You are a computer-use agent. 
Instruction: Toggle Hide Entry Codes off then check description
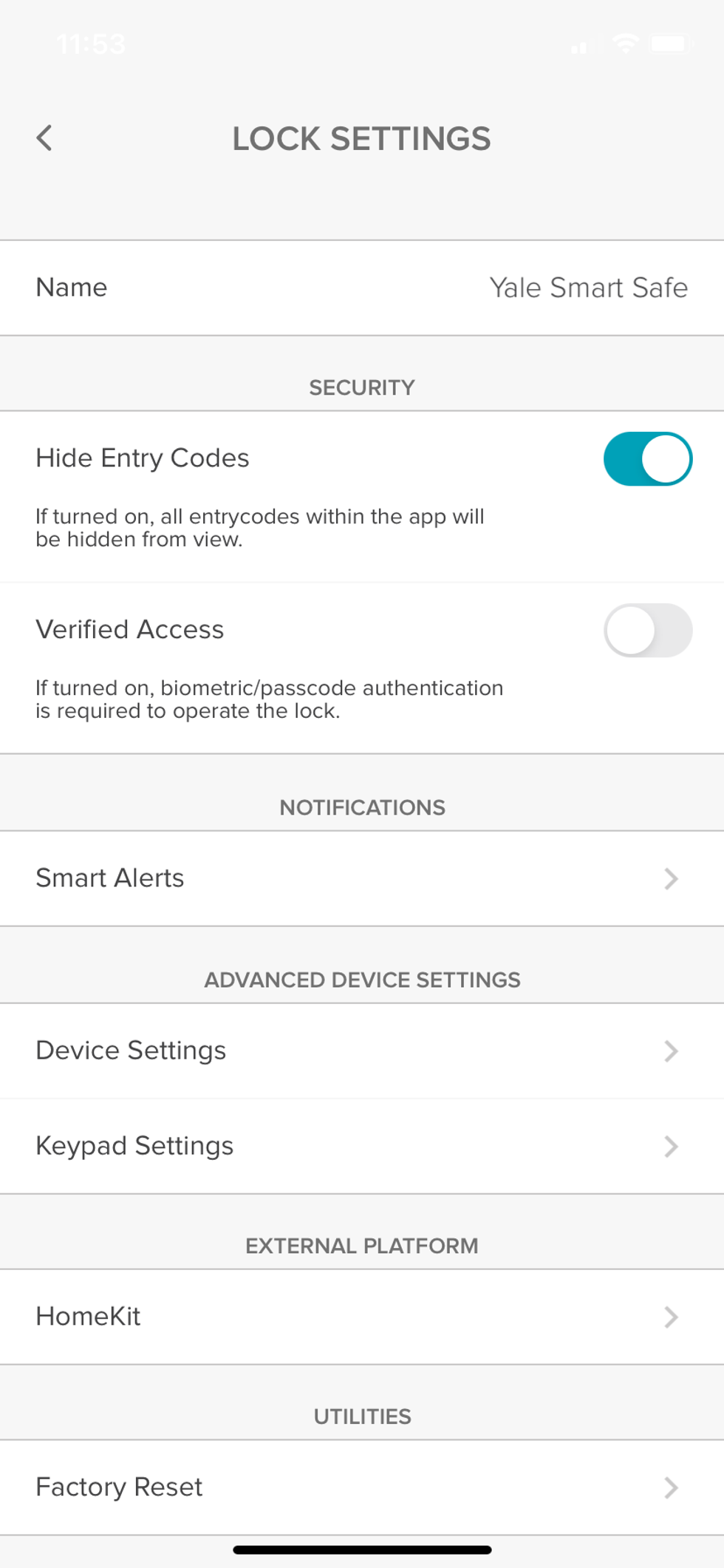pyautogui.click(x=647, y=458)
